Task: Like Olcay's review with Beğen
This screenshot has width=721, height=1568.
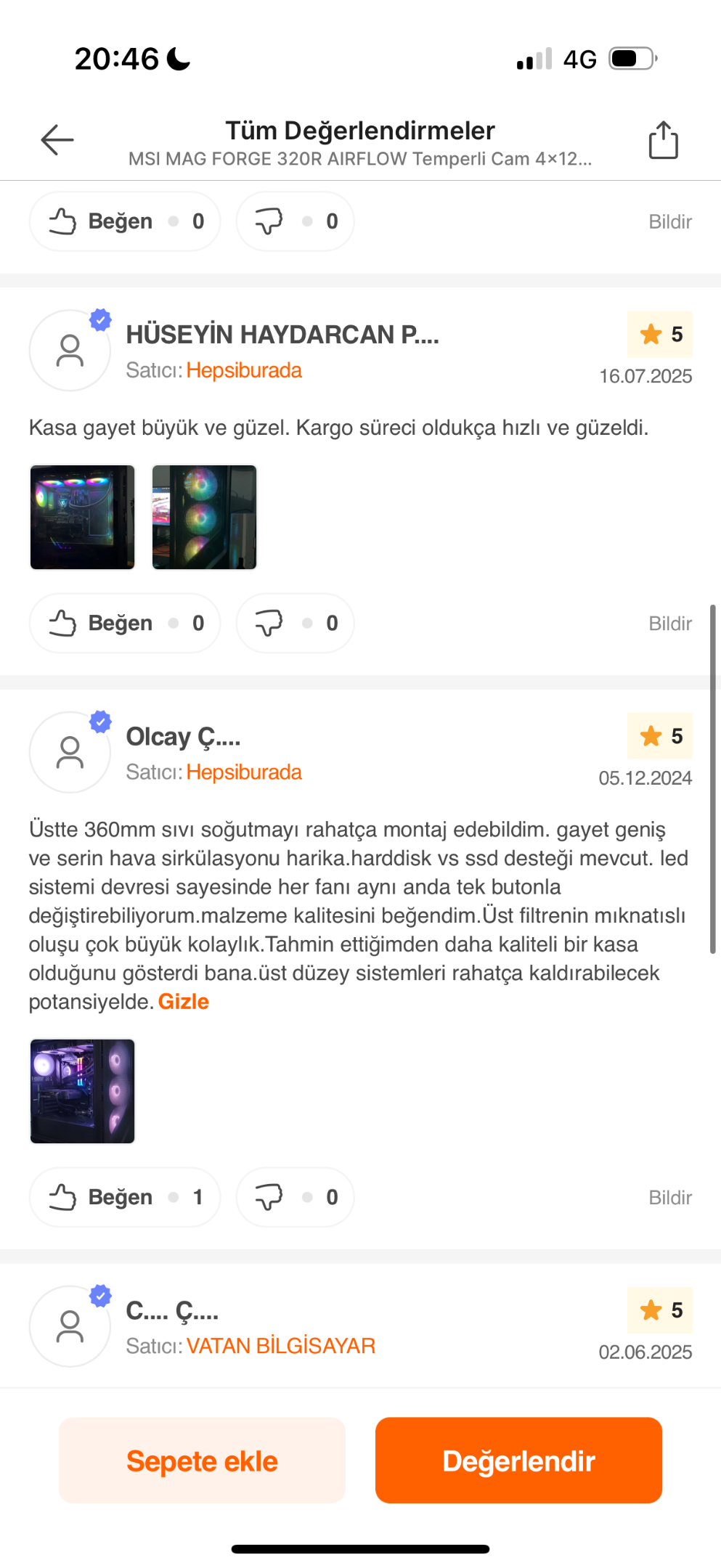Action: (x=125, y=1197)
